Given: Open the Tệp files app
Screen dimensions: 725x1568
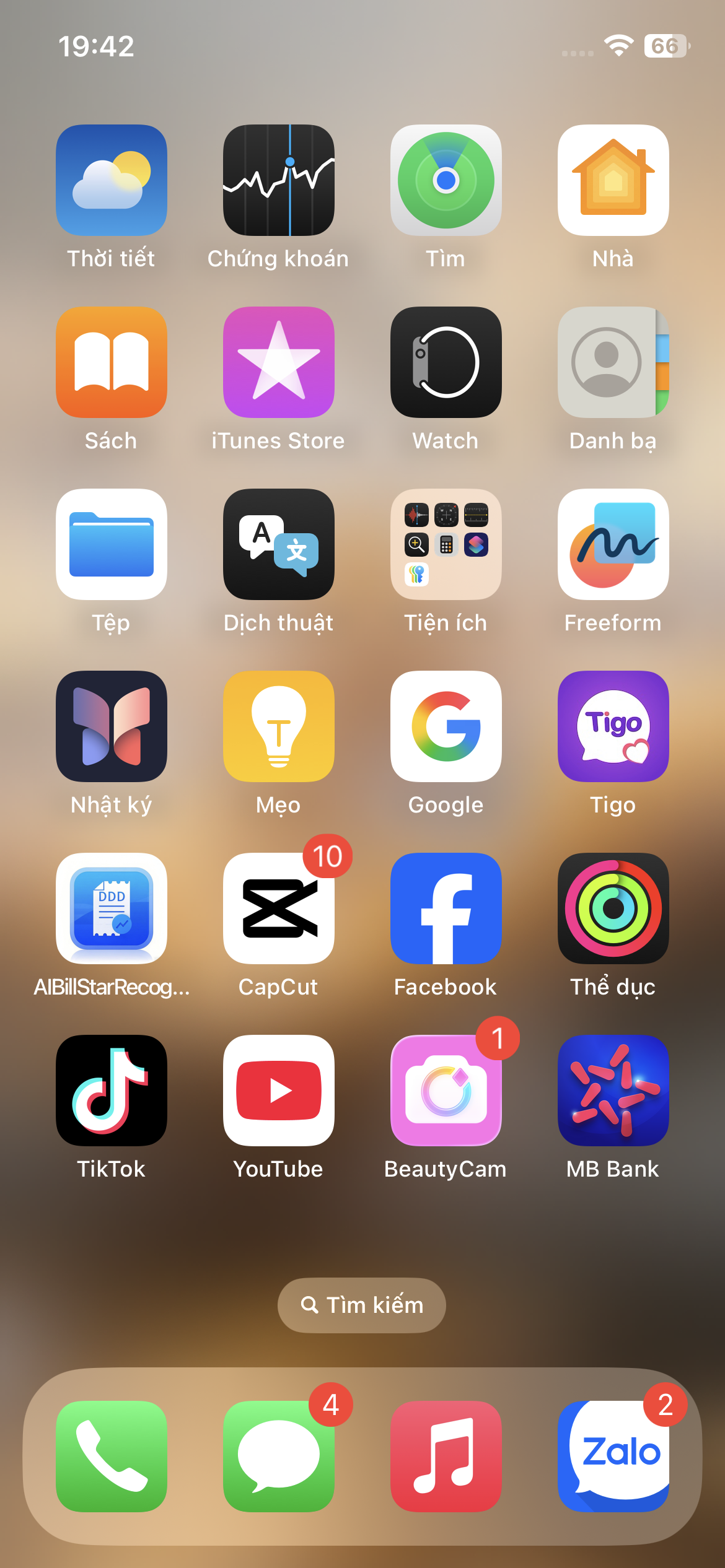Looking at the screenshot, I should click(x=112, y=544).
